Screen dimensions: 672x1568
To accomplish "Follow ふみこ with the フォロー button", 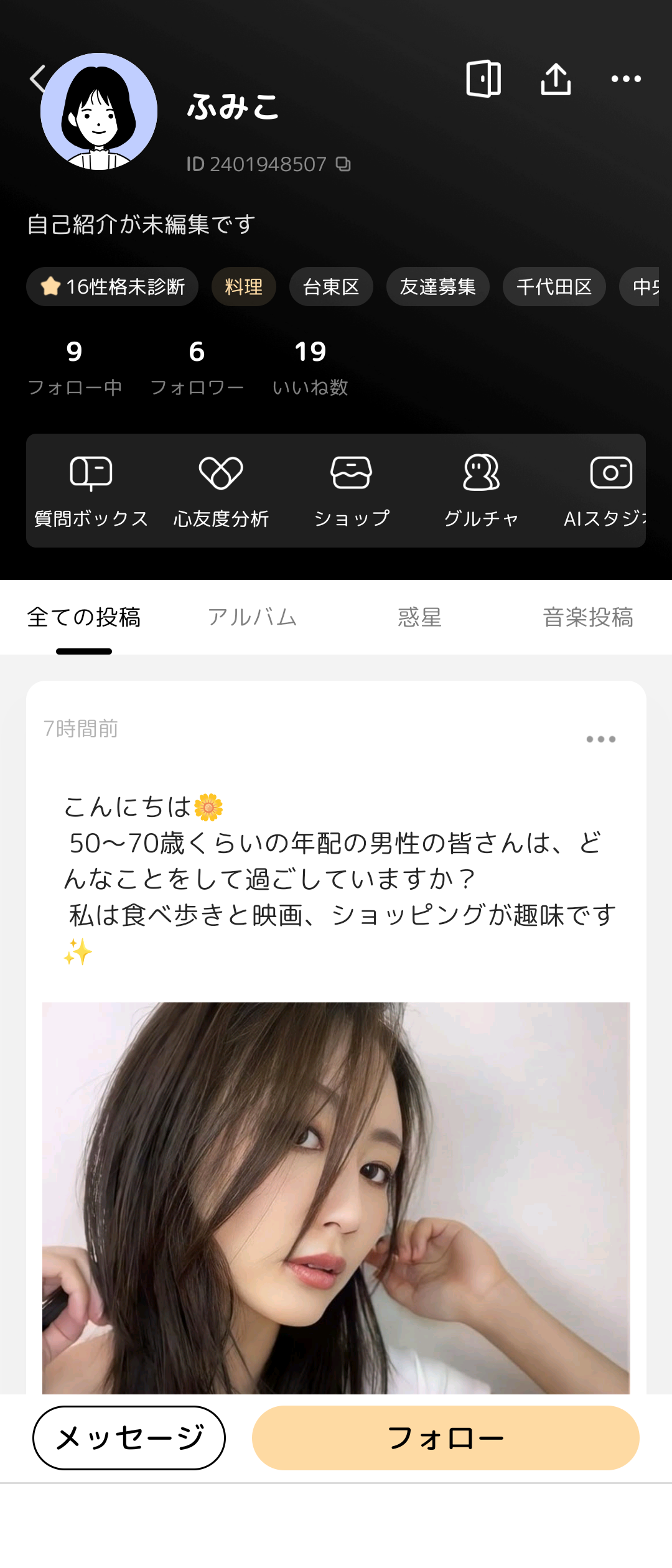I will coord(446,1438).
